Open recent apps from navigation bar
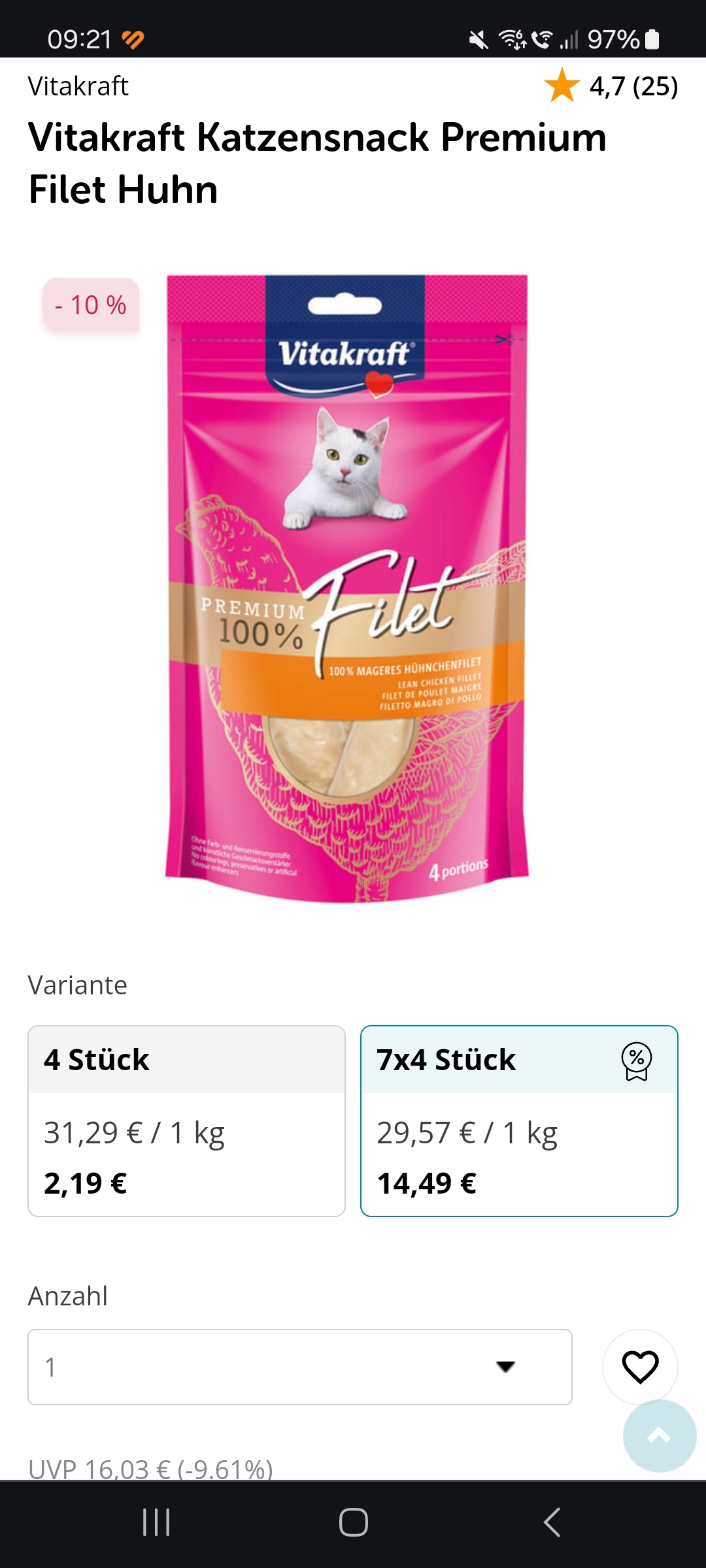This screenshot has height=1568, width=706. pos(156,1522)
